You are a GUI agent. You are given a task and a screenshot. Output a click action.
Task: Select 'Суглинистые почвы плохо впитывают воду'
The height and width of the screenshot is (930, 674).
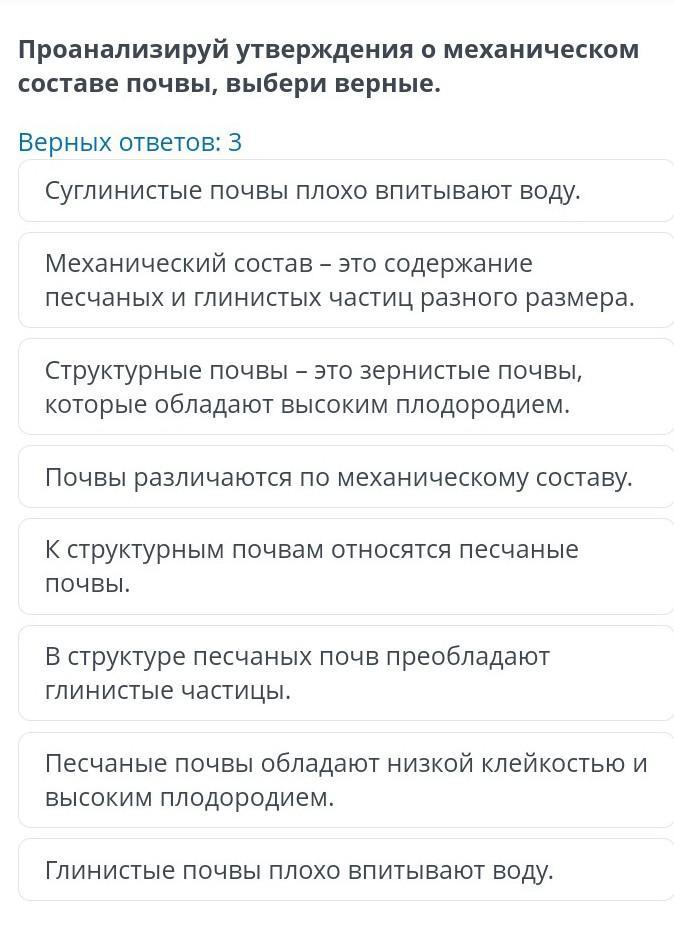[346, 191]
